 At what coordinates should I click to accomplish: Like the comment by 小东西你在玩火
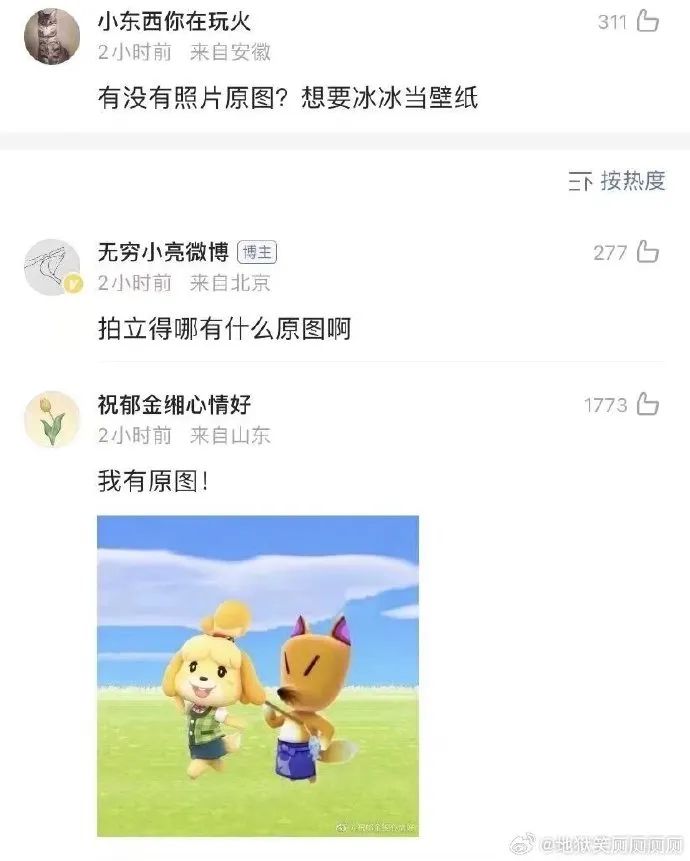click(648, 21)
